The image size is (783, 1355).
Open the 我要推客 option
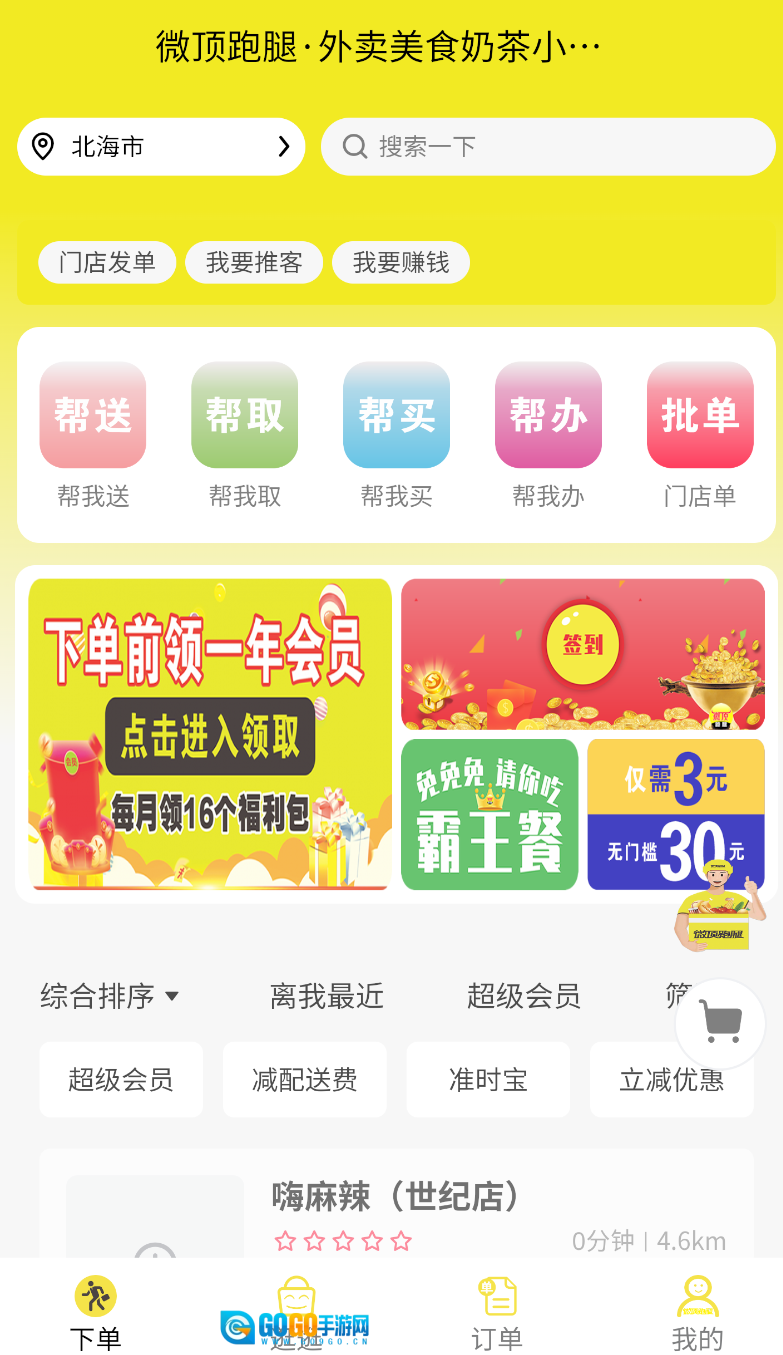(x=254, y=263)
